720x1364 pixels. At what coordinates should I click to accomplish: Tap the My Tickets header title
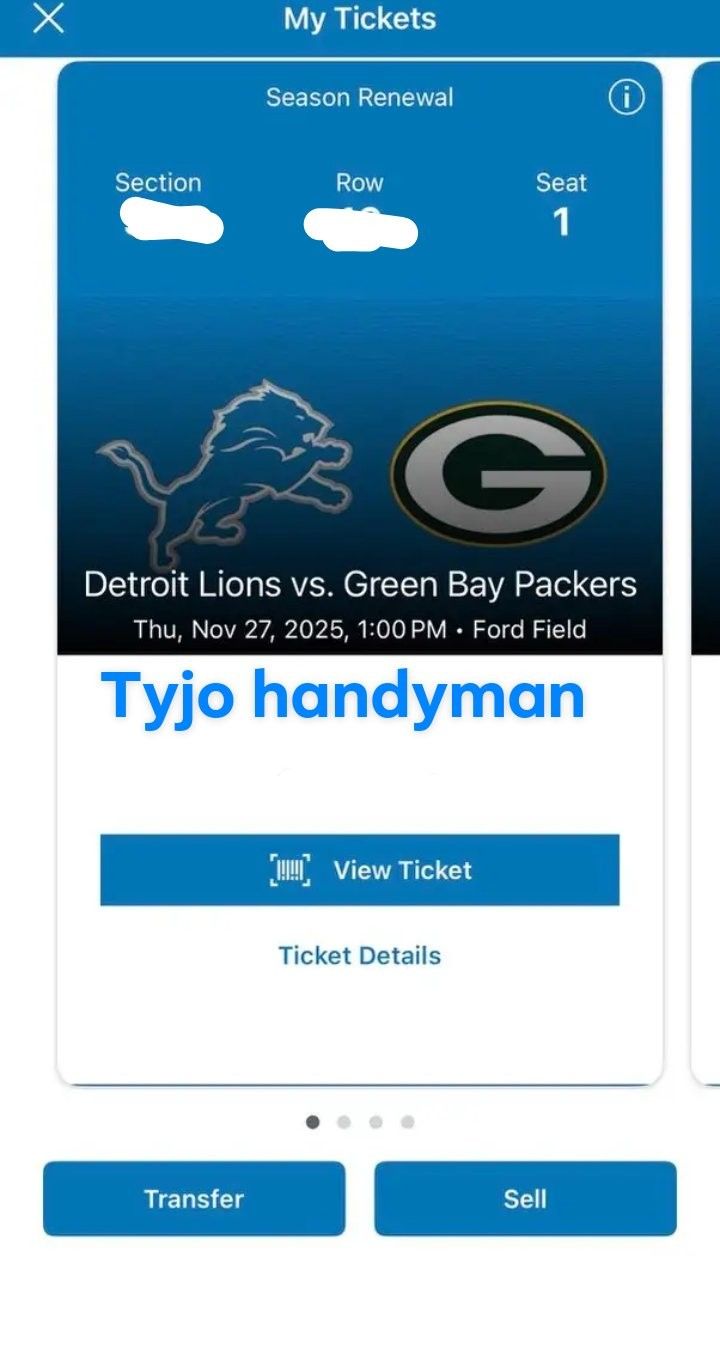click(x=358, y=18)
